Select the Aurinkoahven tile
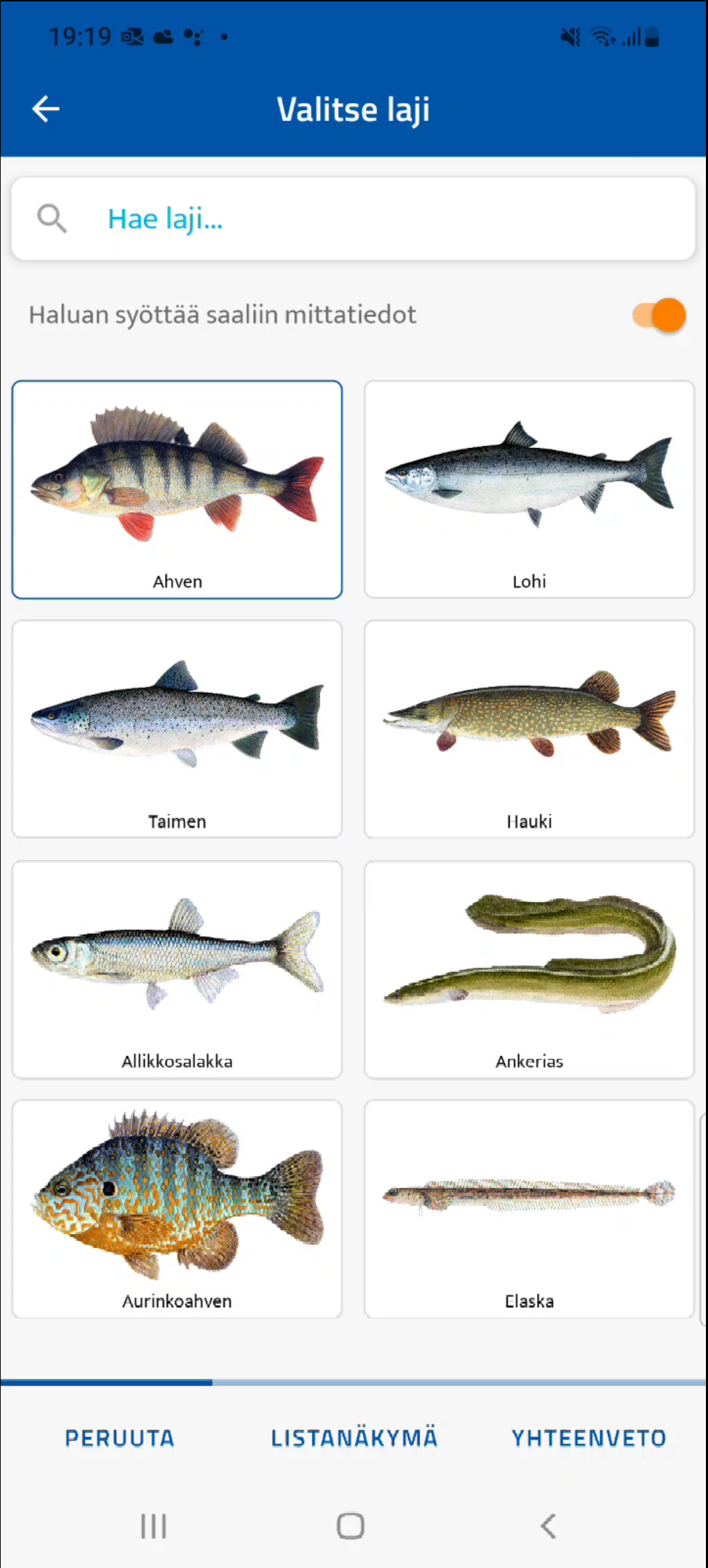 coord(177,1209)
